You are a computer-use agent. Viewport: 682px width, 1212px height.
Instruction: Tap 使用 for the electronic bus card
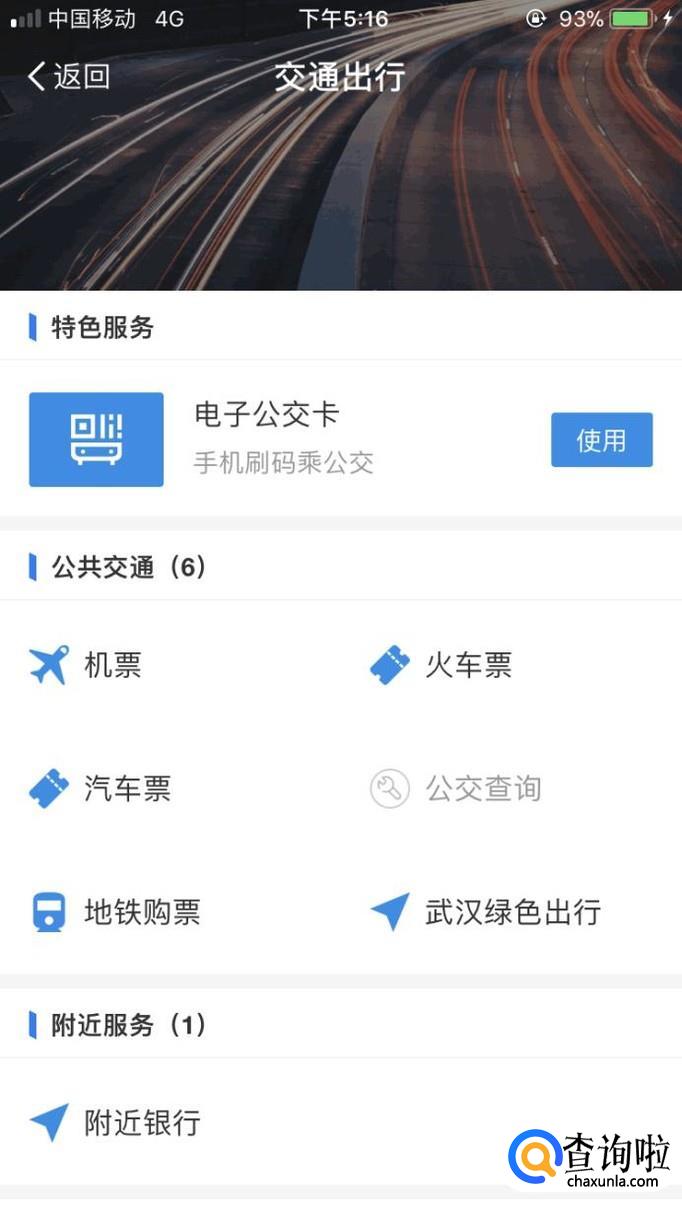coord(601,440)
